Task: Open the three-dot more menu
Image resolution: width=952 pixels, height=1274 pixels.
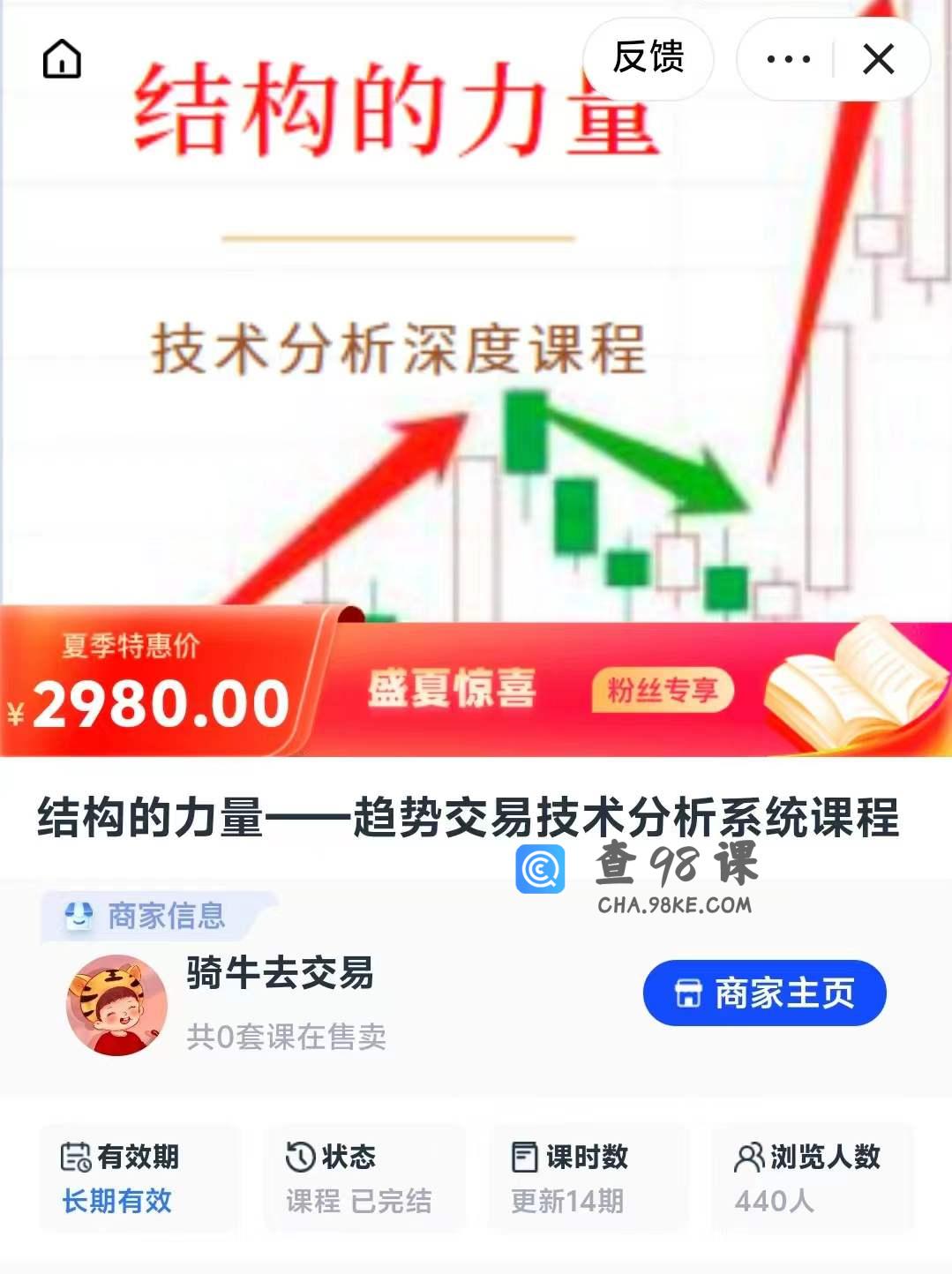Action: pos(788,59)
